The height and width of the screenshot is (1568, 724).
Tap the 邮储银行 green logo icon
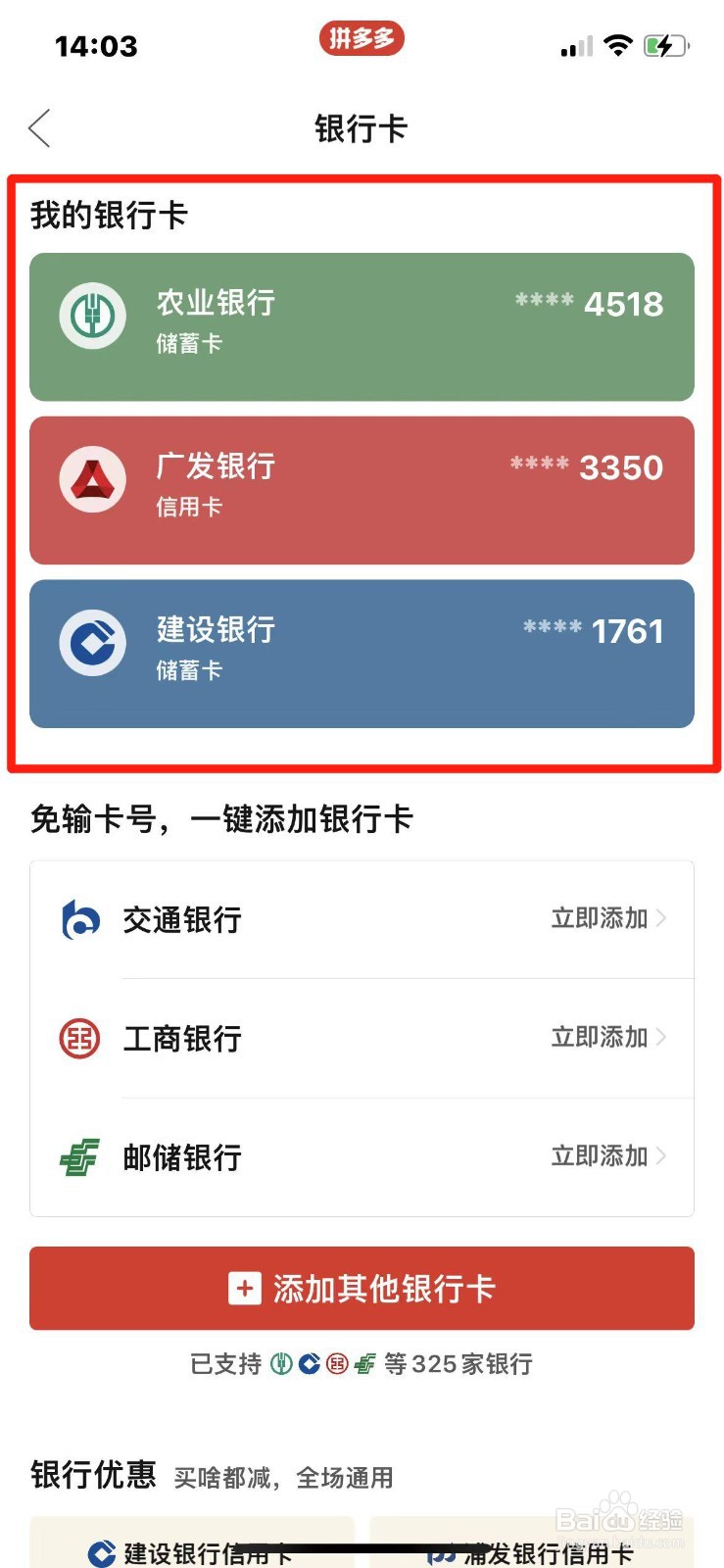coord(79,1157)
